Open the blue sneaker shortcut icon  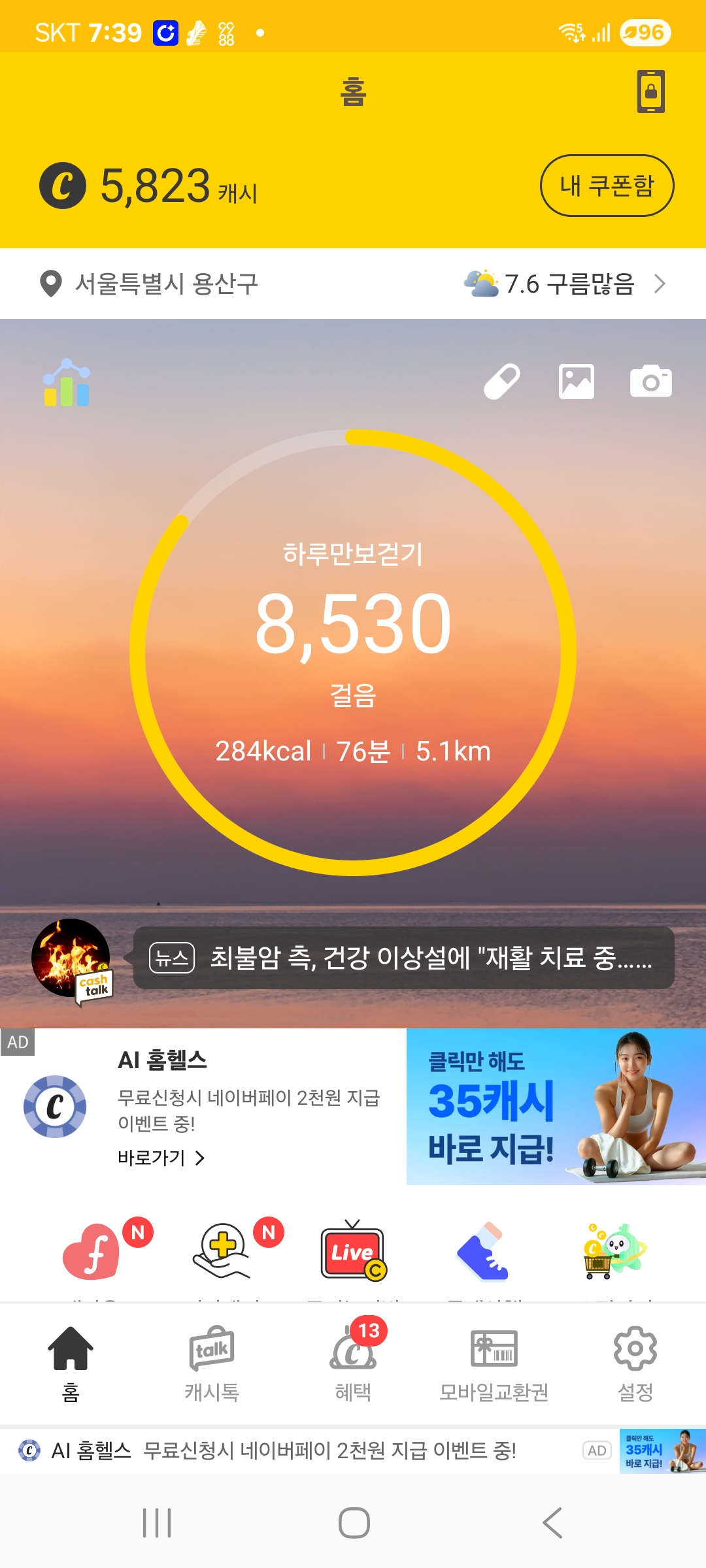[x=482, y=1250]
